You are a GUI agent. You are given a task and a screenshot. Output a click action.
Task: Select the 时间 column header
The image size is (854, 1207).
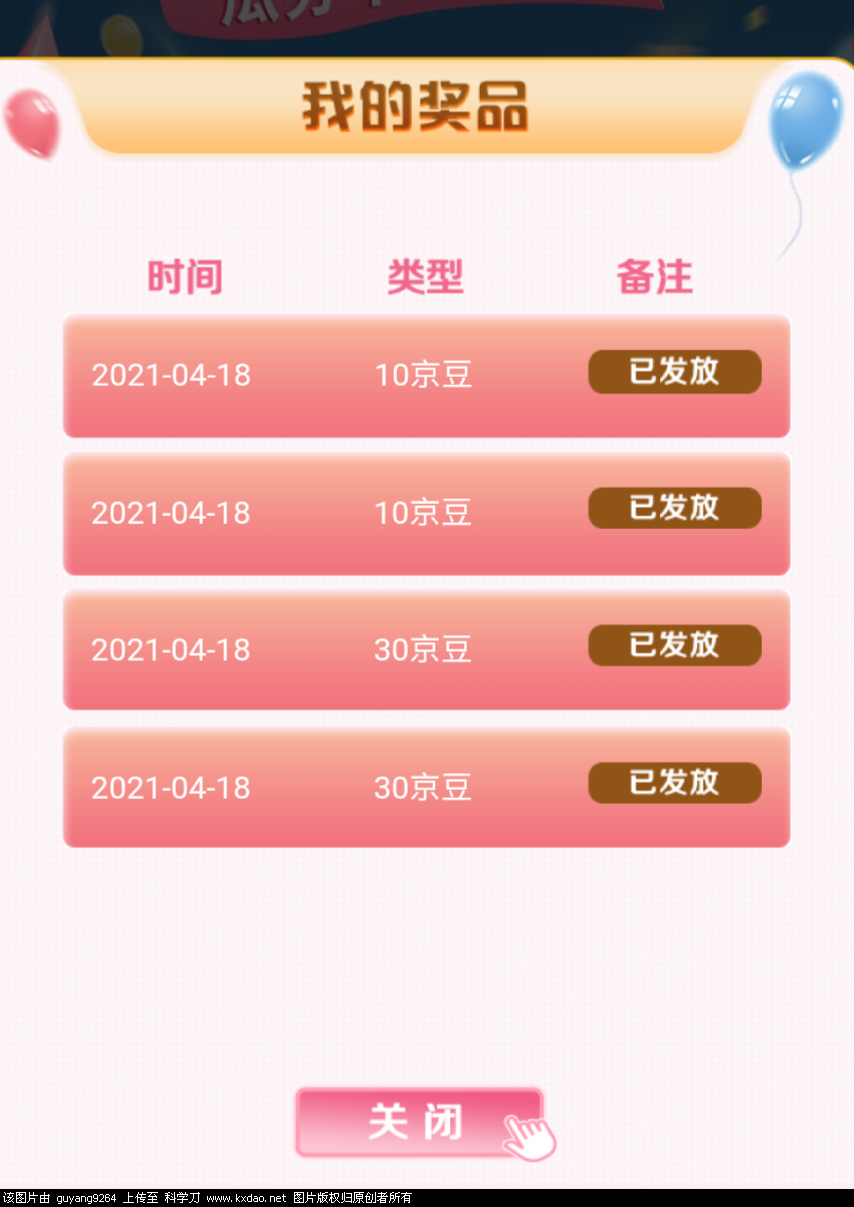point(185,278)
